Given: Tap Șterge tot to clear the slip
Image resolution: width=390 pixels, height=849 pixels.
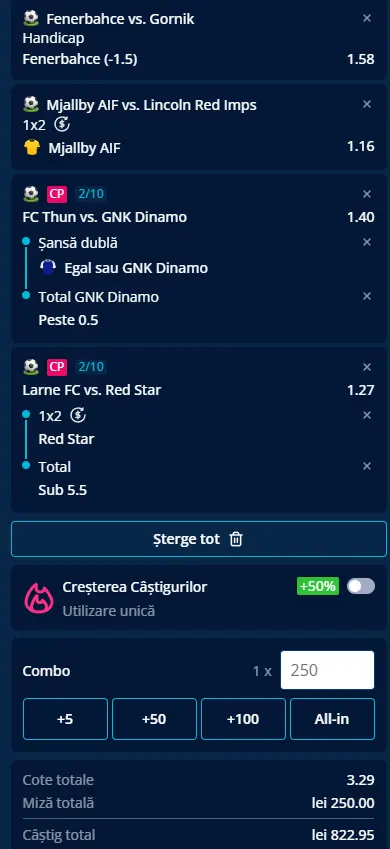Looking at the screenshot, I should tap(199, 539).
